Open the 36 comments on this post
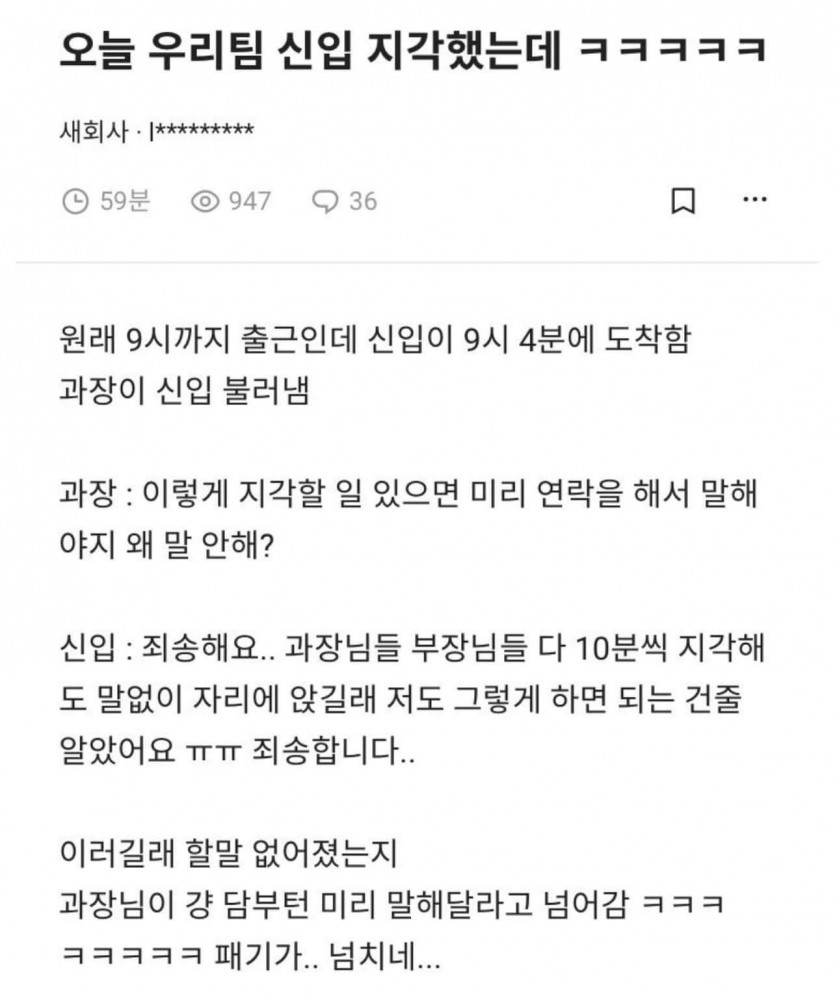Viewport: 835px width, 996px height. point(345,201)
